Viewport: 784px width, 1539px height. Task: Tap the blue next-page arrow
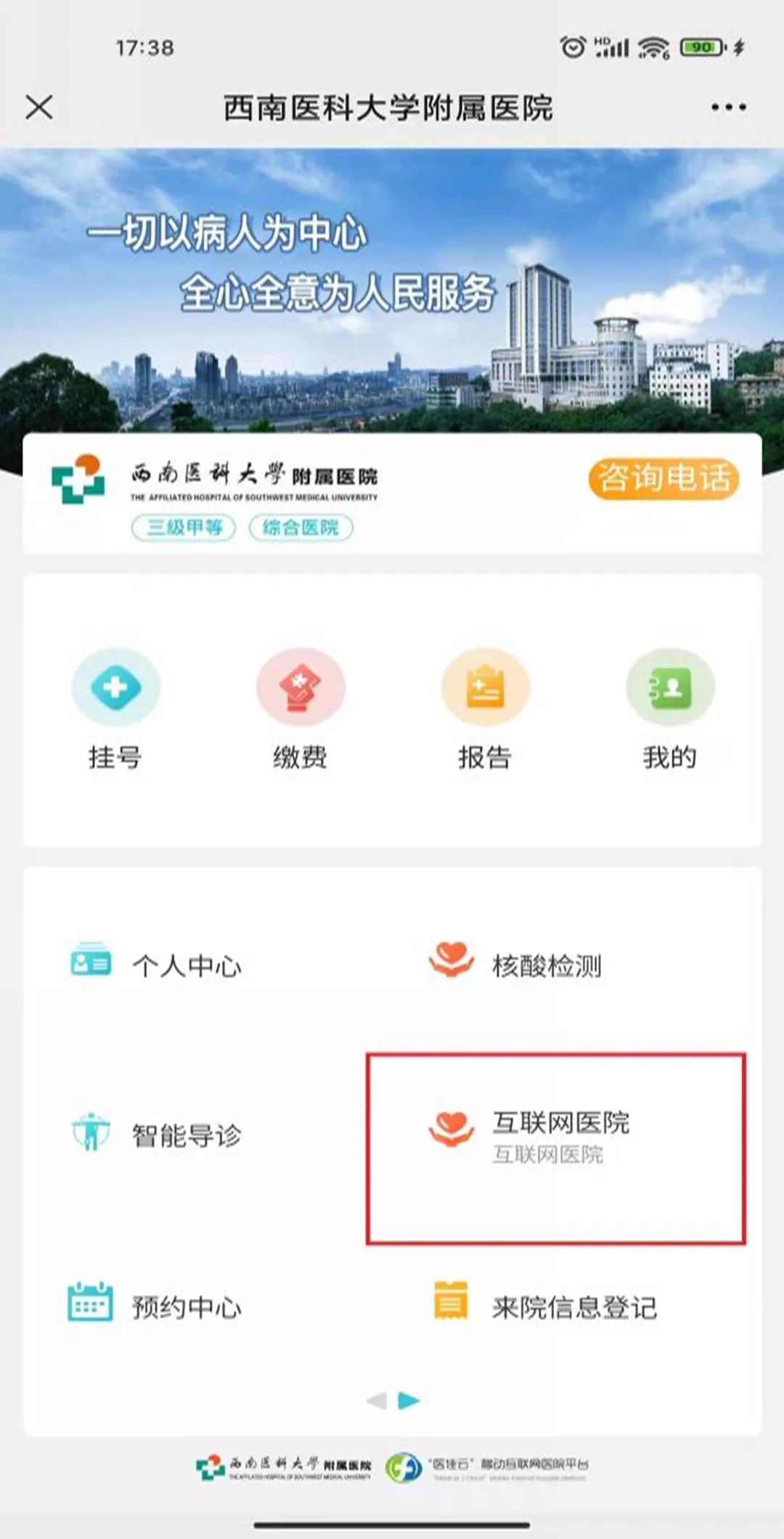409,1400
